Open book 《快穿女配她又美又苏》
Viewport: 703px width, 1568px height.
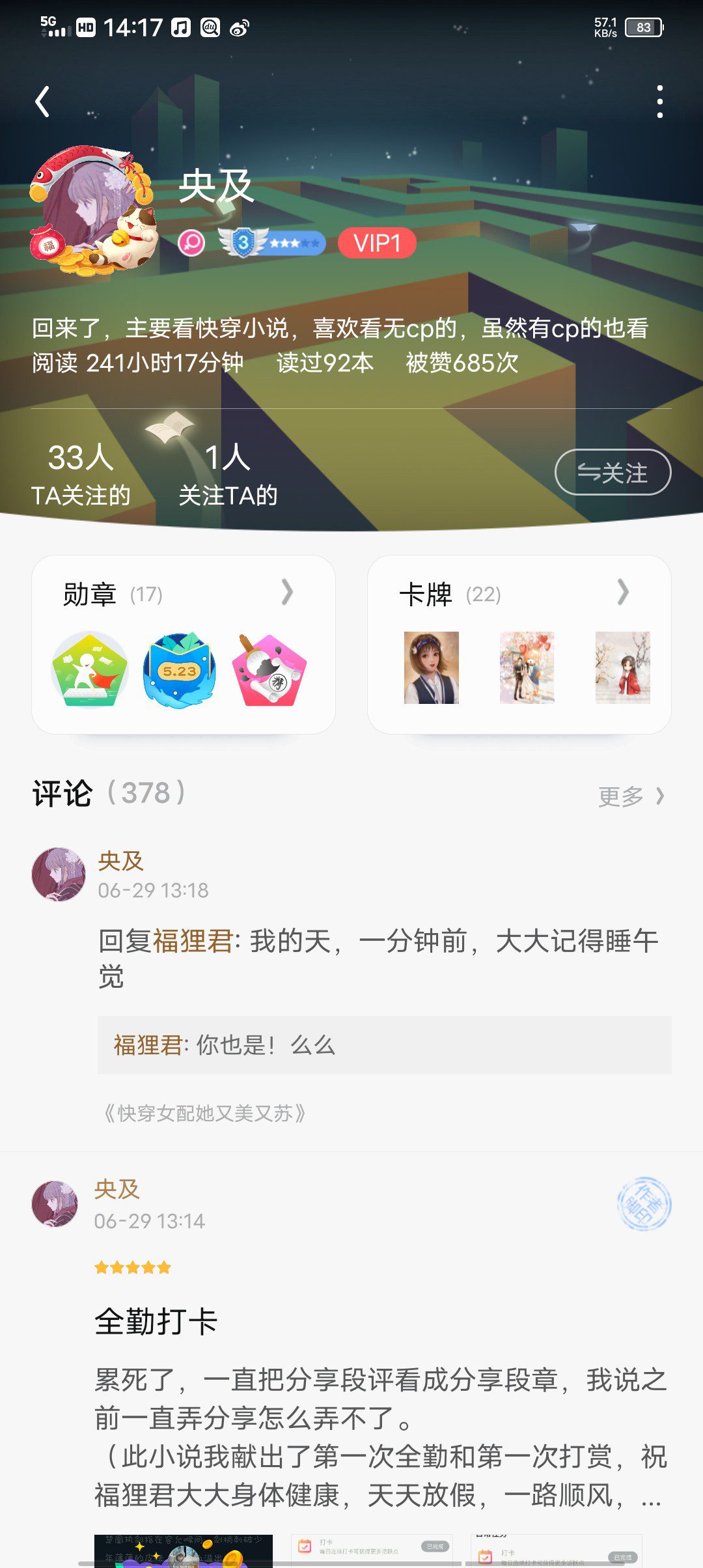click(x=204, y=1113)
